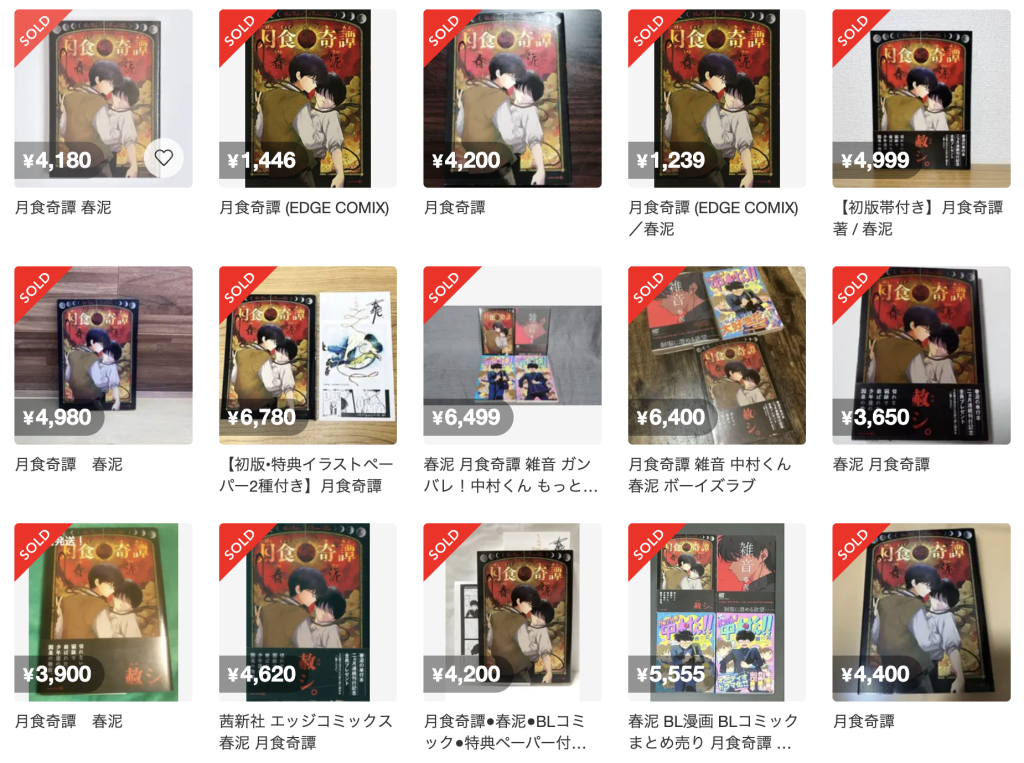Like the ¥4,180 月食奇譚 春泥 listing

pyautogui.click(x=164, y=157)
